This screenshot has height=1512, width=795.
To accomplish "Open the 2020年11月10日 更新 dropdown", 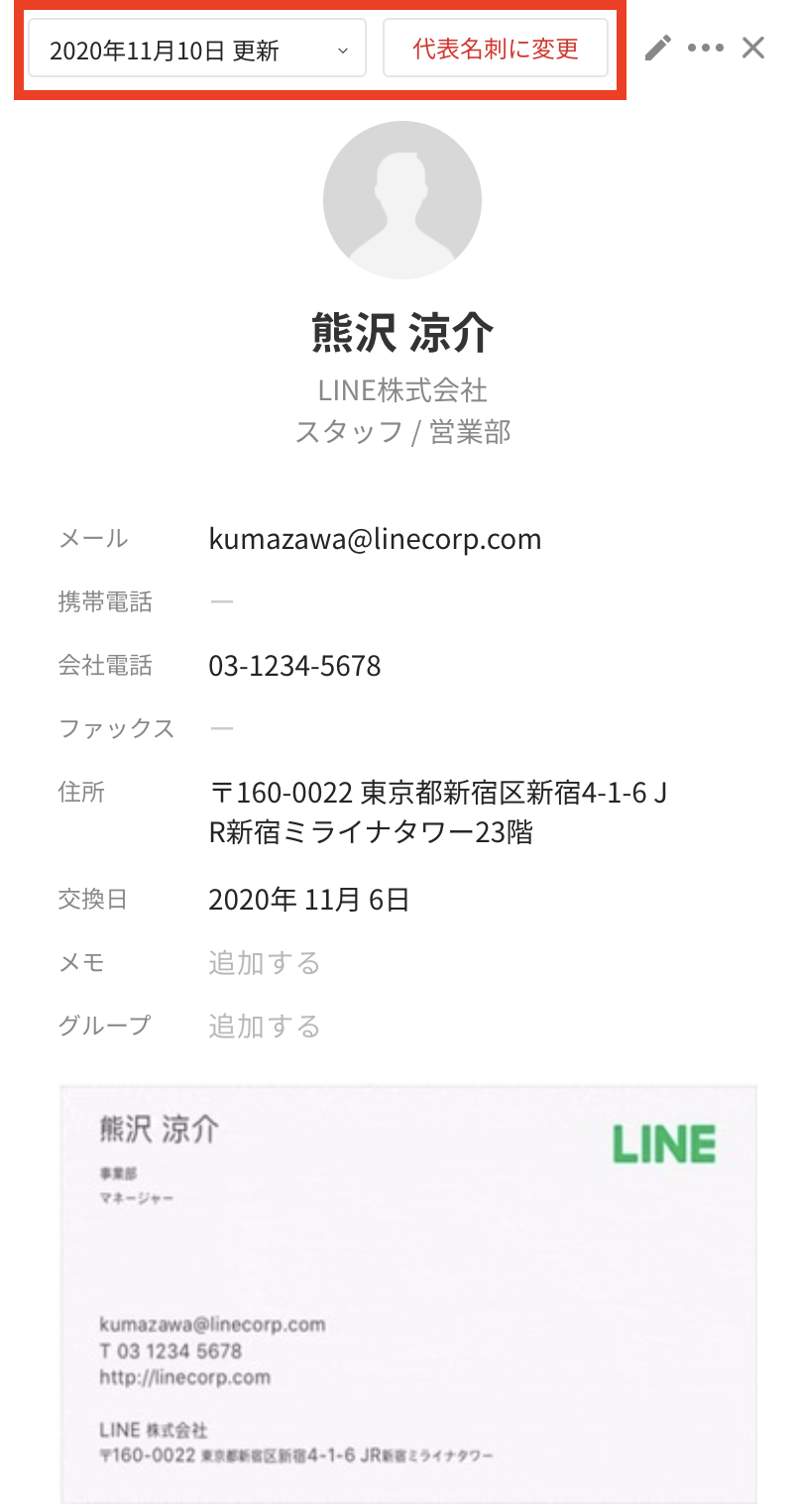I will pyautogui.click(x=196, y=49).
